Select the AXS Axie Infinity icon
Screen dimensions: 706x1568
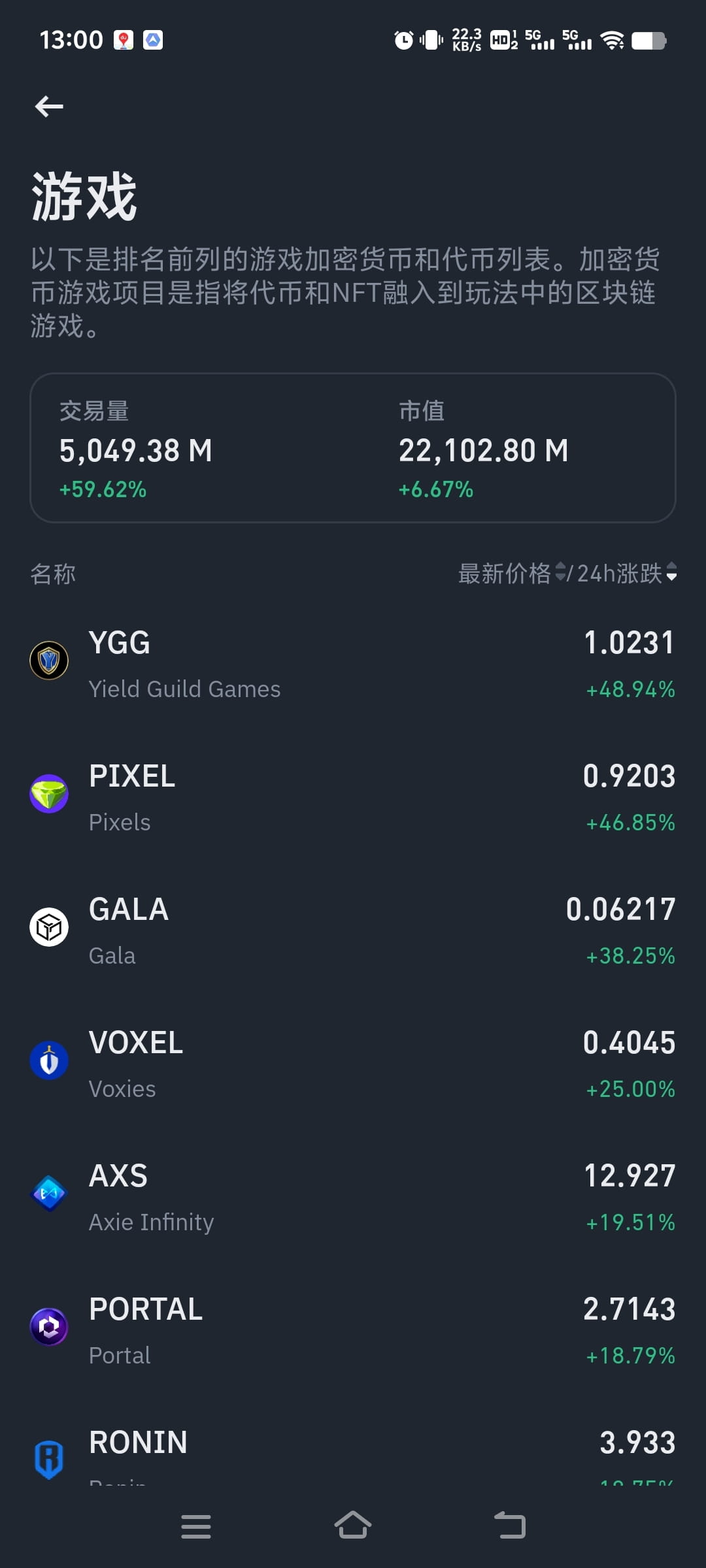[x=49, y=1193]
